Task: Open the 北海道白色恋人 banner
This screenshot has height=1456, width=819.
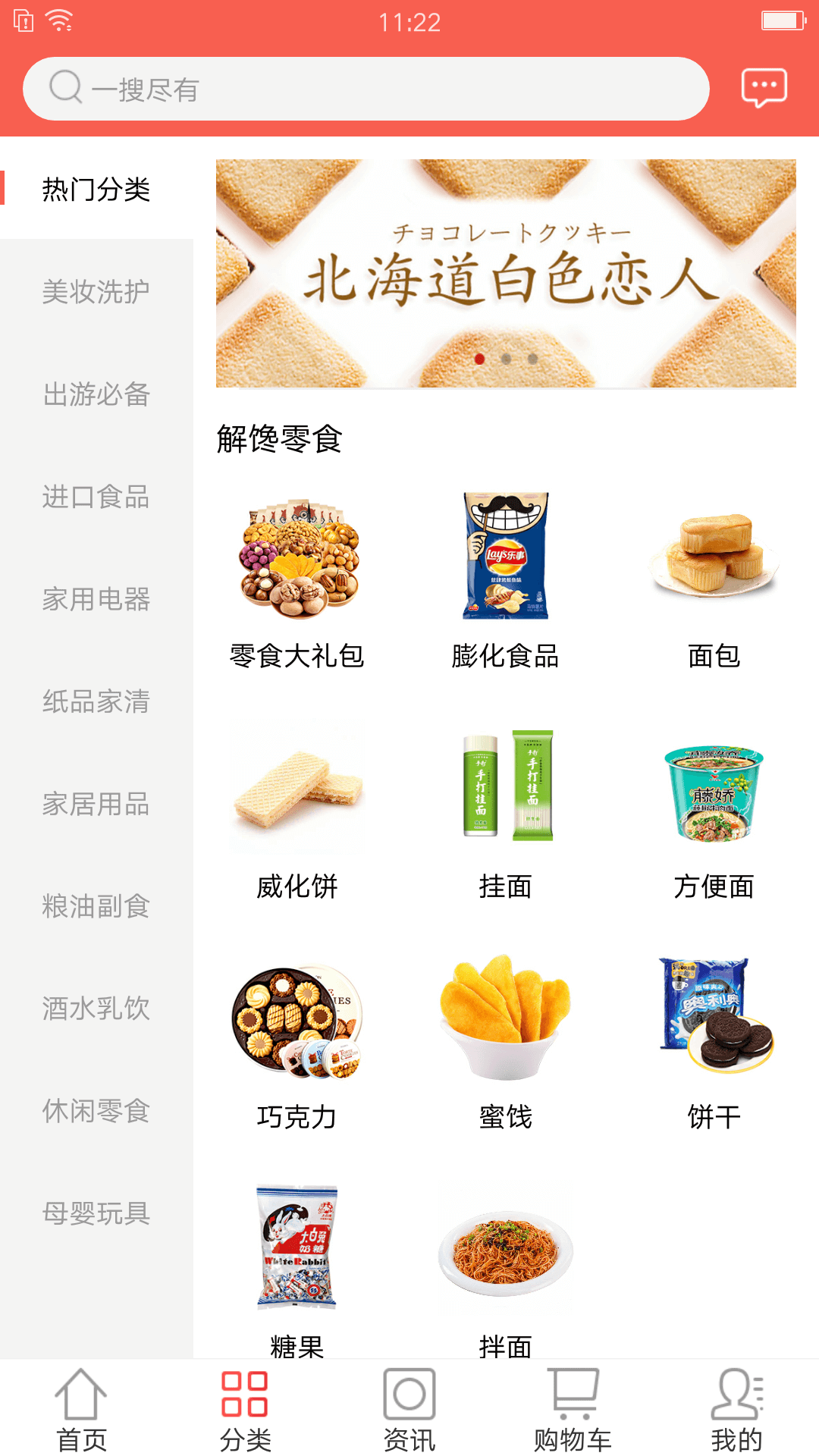Action: 506,273
